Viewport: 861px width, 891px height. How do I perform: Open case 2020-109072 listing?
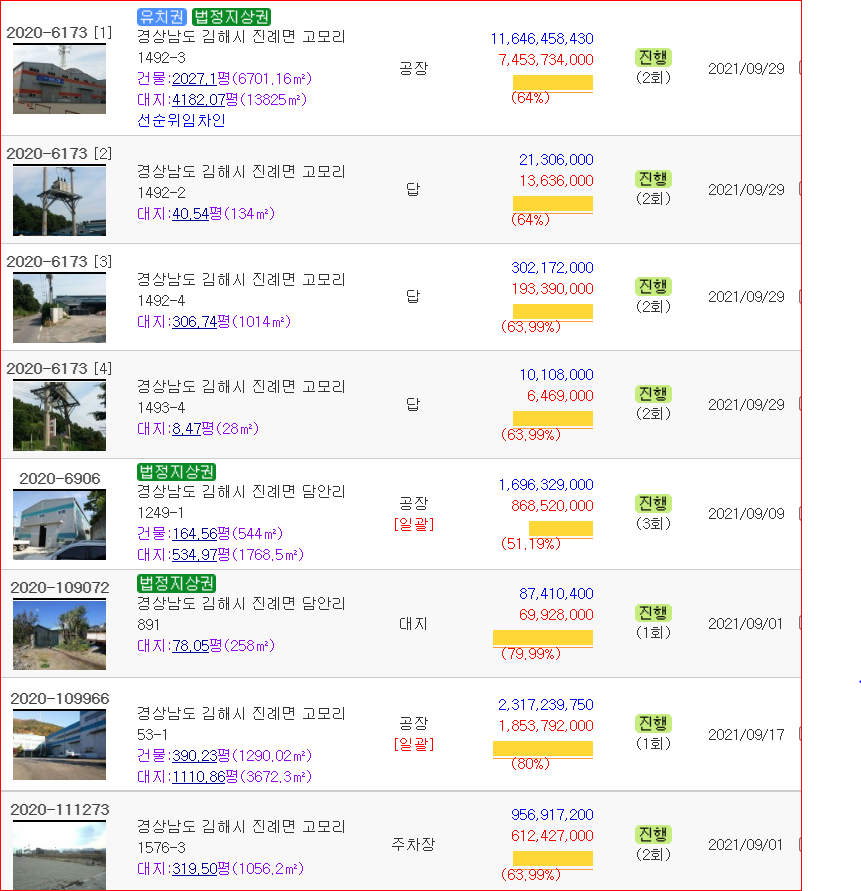click(x=60, y=587)
